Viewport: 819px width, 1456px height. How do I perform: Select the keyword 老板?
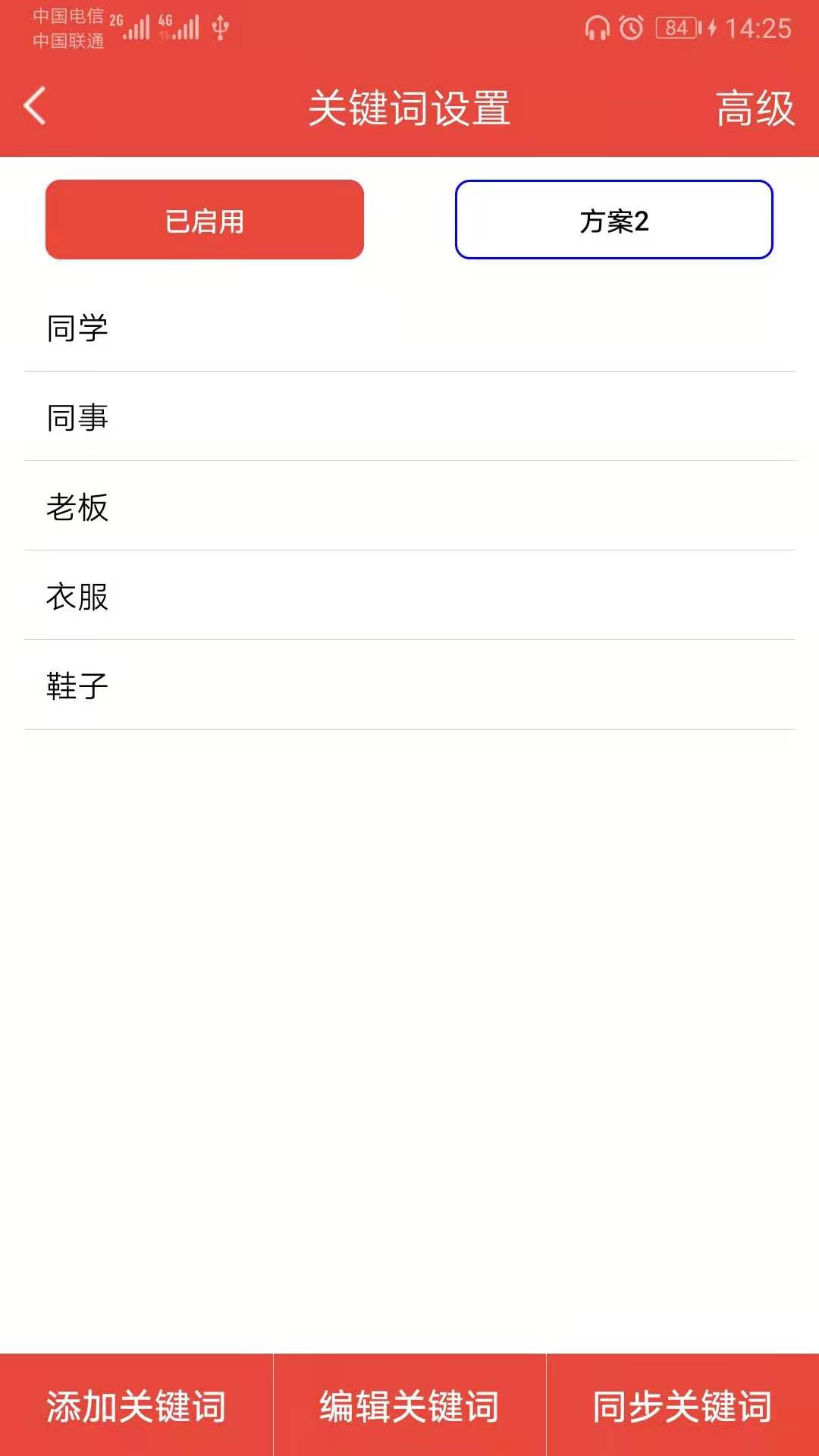pyautogui.click(x=77, y=507)
